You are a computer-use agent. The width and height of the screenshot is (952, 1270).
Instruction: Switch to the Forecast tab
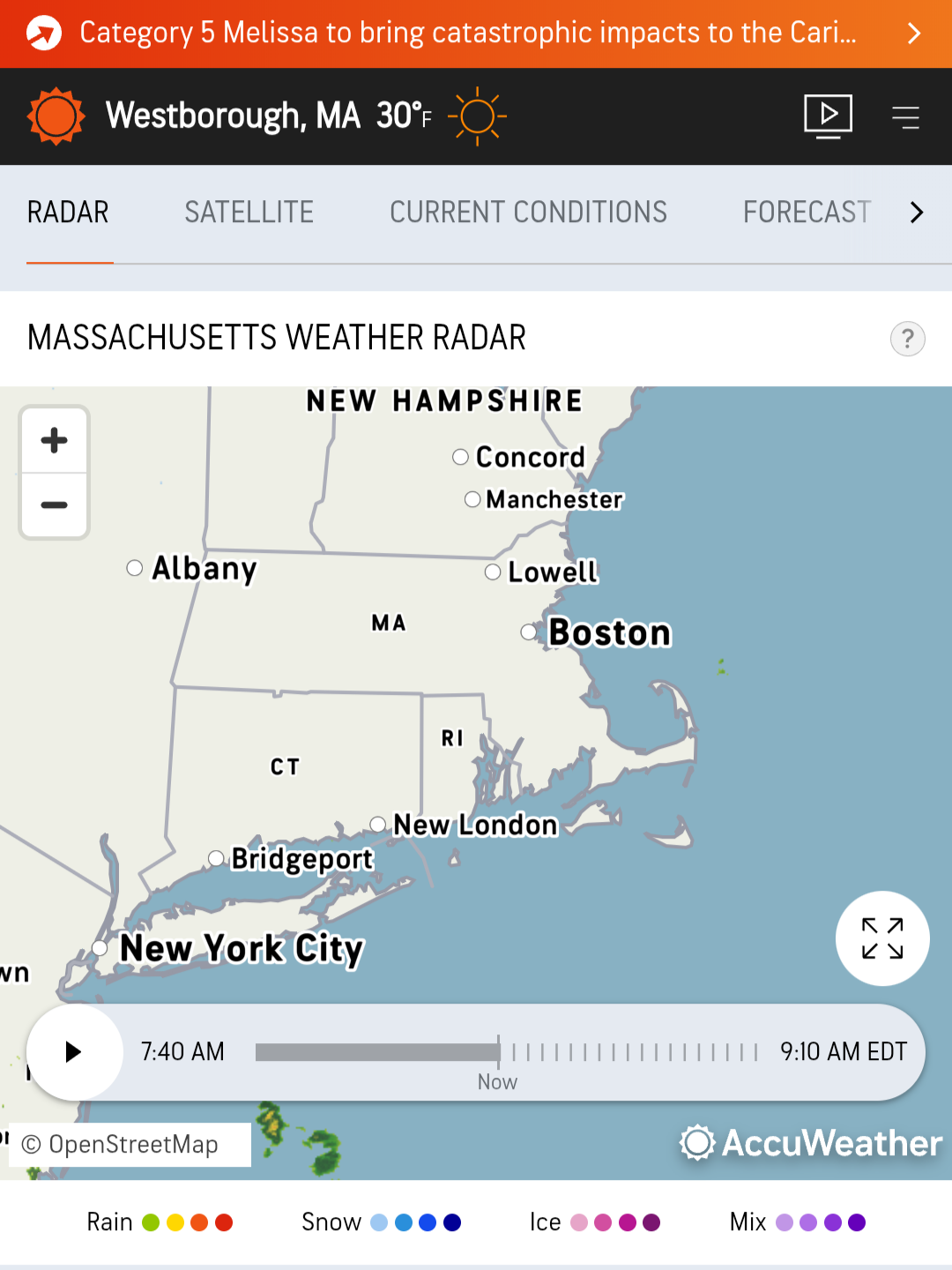tap(806, 213)
